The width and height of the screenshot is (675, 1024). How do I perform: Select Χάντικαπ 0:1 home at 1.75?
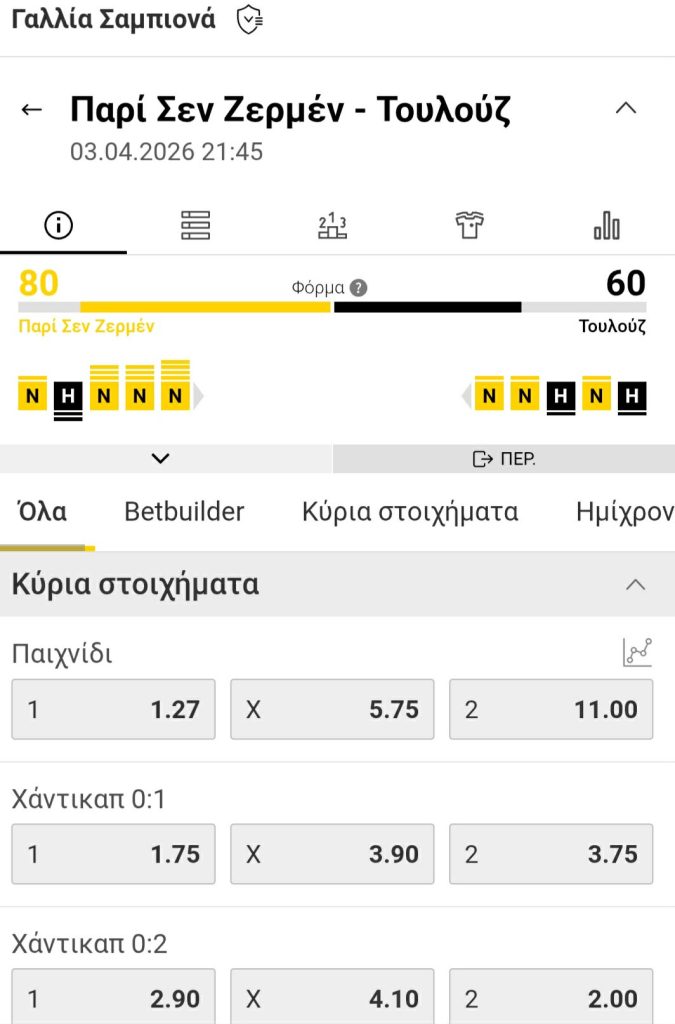click(113, 854)
